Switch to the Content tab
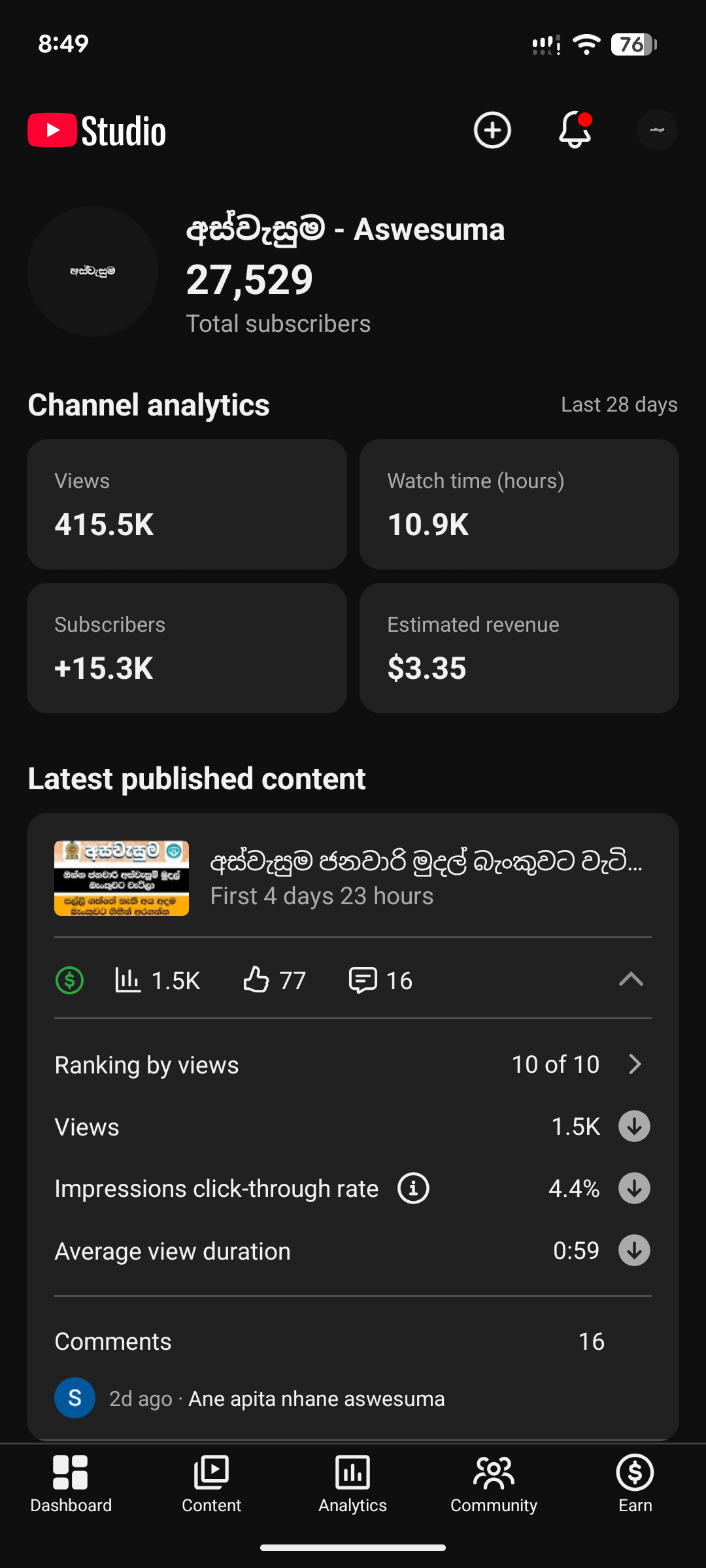706x1568 pixels. (212, 1484)
